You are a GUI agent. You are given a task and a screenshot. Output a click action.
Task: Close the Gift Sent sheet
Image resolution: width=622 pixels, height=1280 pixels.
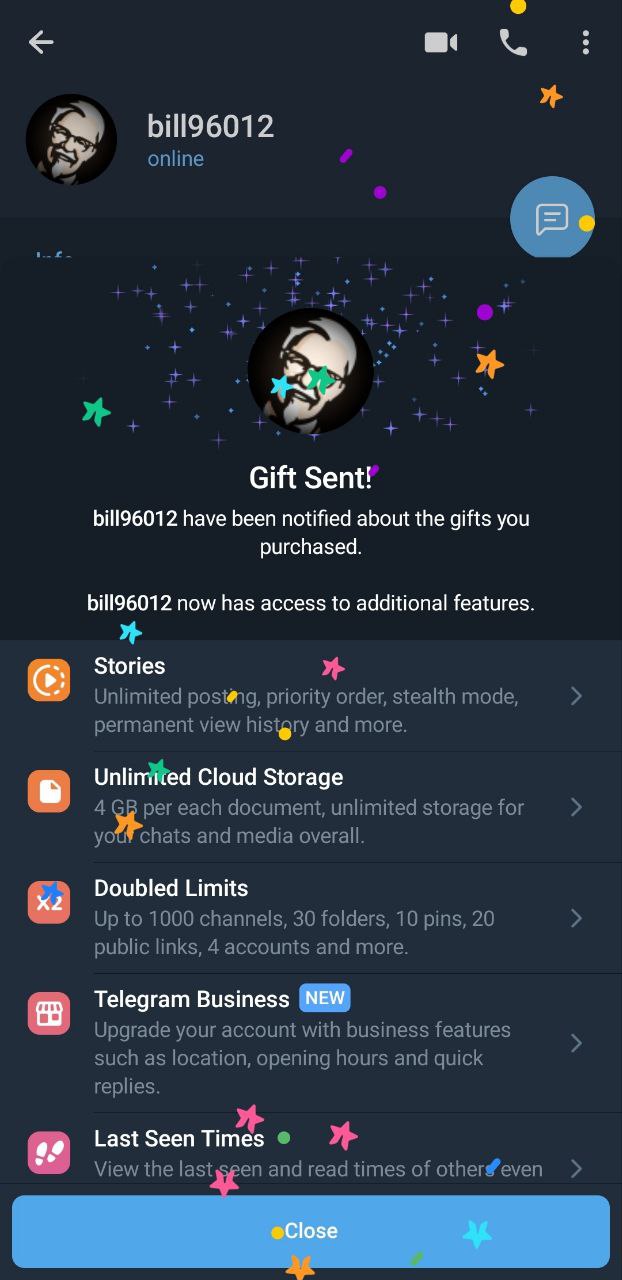tap(310, 1231)
